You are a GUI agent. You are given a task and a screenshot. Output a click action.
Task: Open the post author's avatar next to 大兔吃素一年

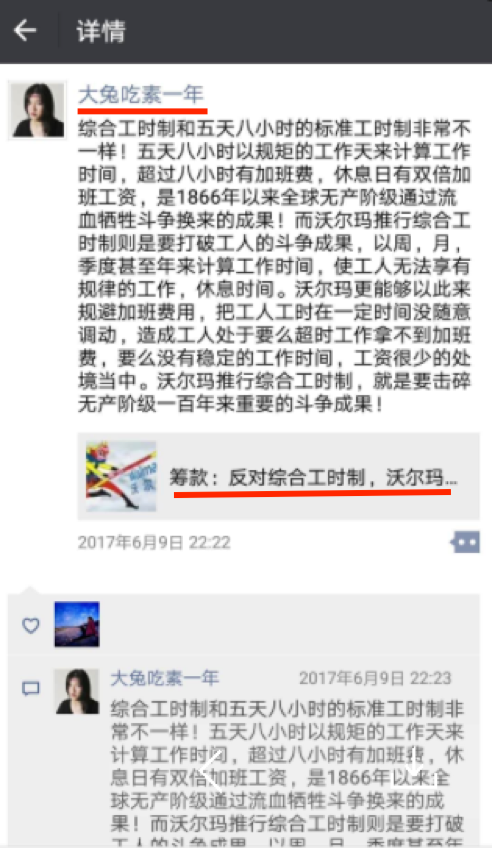pyautogui.click(x=38, y=110)
